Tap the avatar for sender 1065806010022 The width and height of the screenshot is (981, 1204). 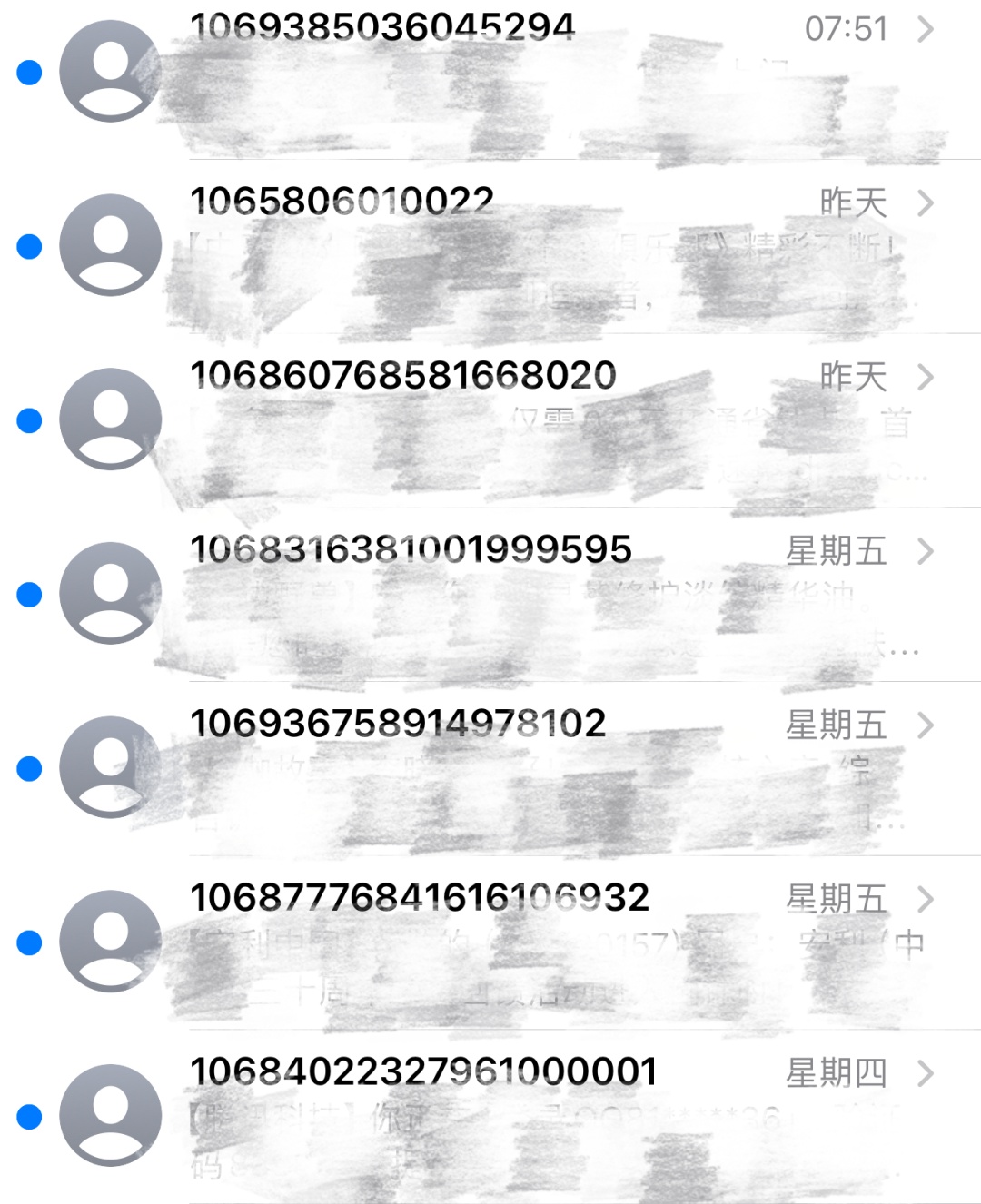(109, 245)
